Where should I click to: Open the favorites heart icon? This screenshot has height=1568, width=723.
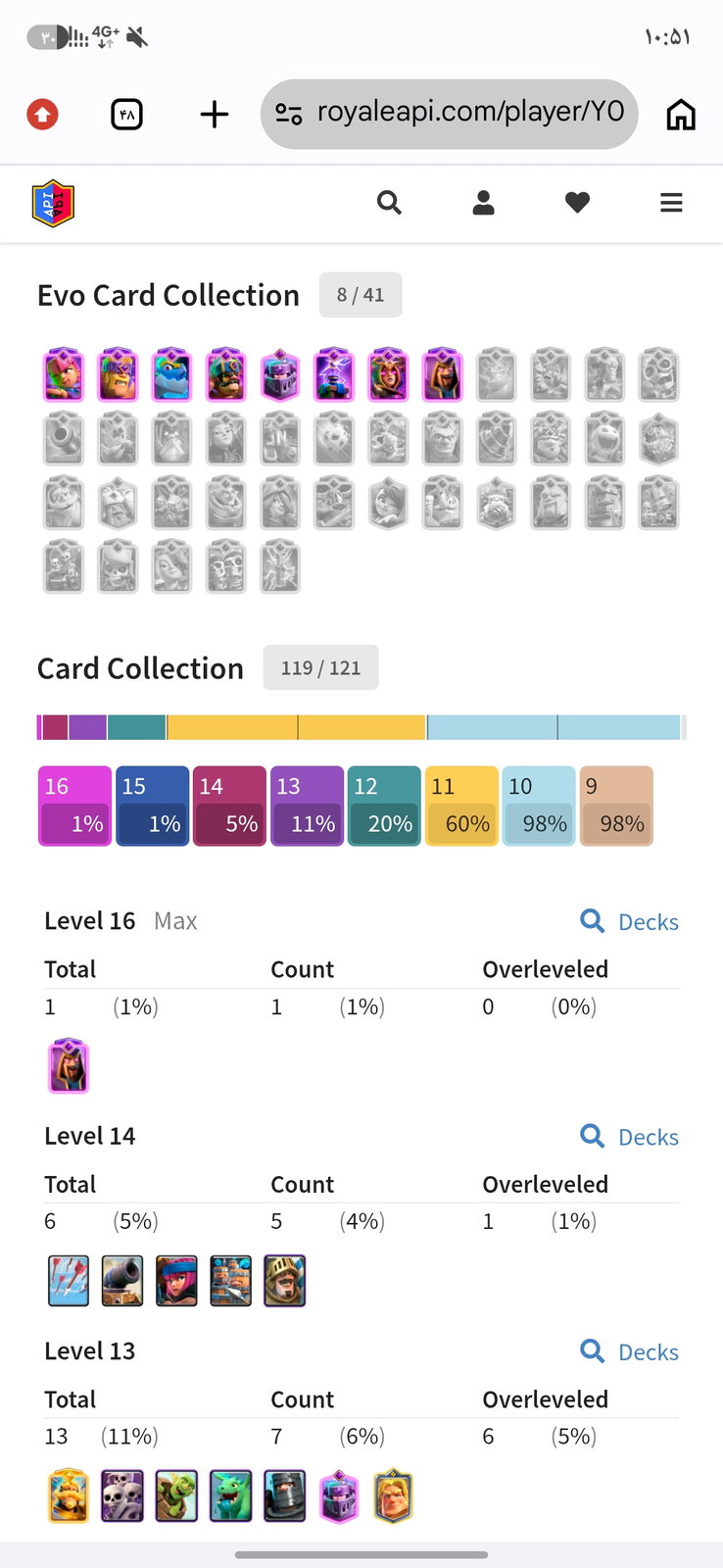578,203
